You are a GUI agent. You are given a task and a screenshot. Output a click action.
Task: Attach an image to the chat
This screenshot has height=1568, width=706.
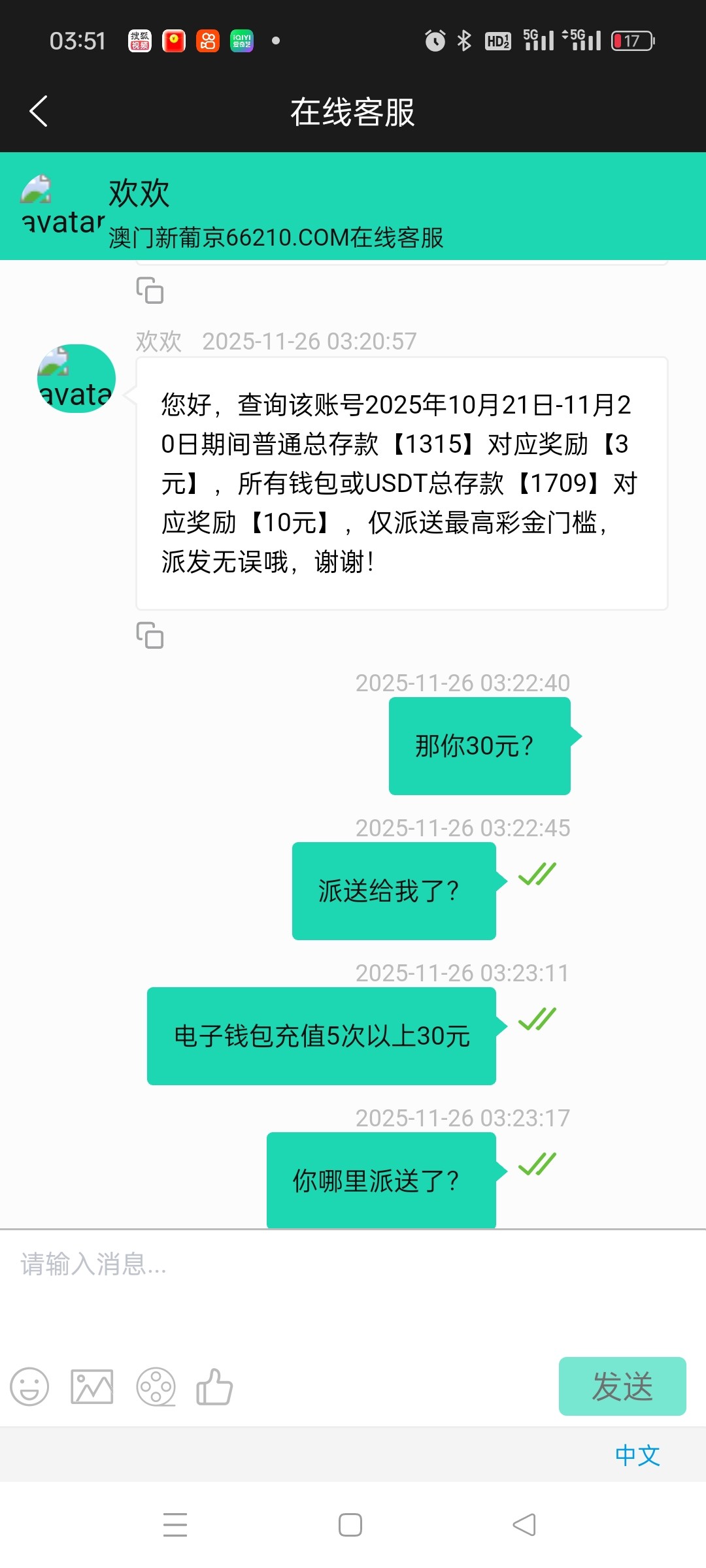point(92,1386)
